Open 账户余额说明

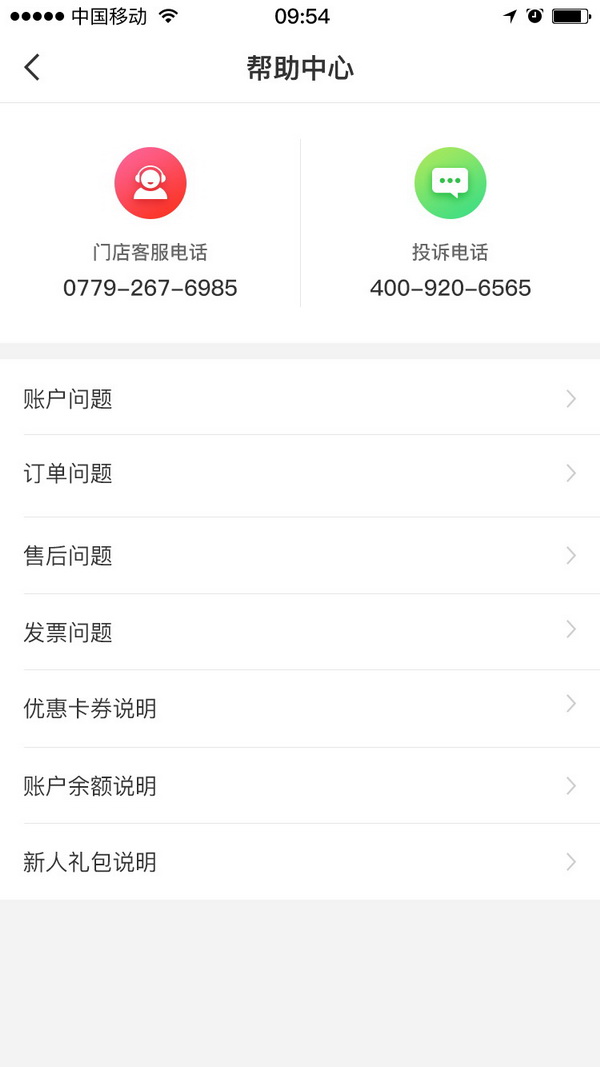tap(300, 786)
